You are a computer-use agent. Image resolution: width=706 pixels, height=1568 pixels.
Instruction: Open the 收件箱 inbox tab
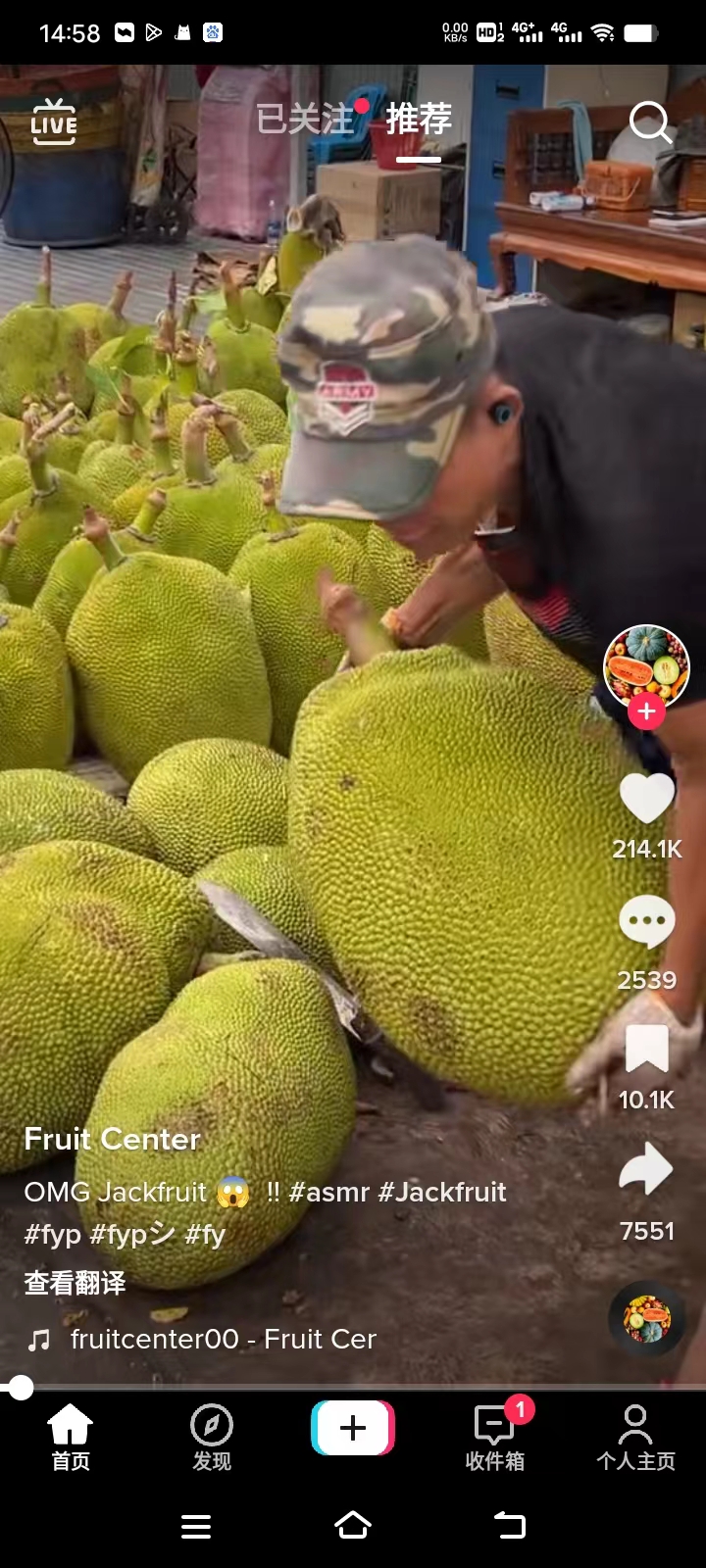point(494,1437)
